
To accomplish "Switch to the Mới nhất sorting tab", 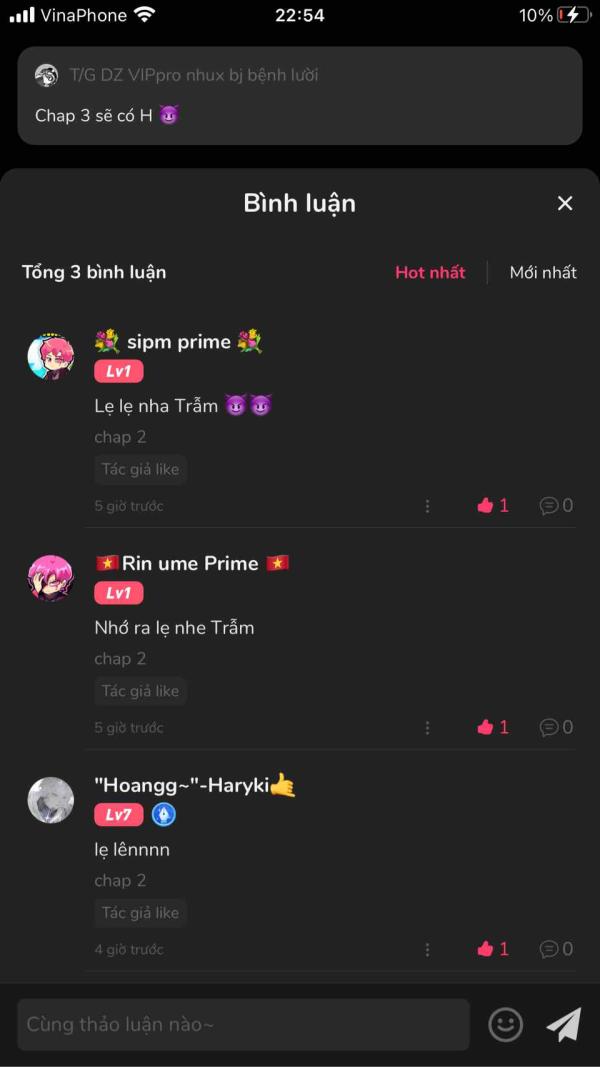I will (543, 272).
